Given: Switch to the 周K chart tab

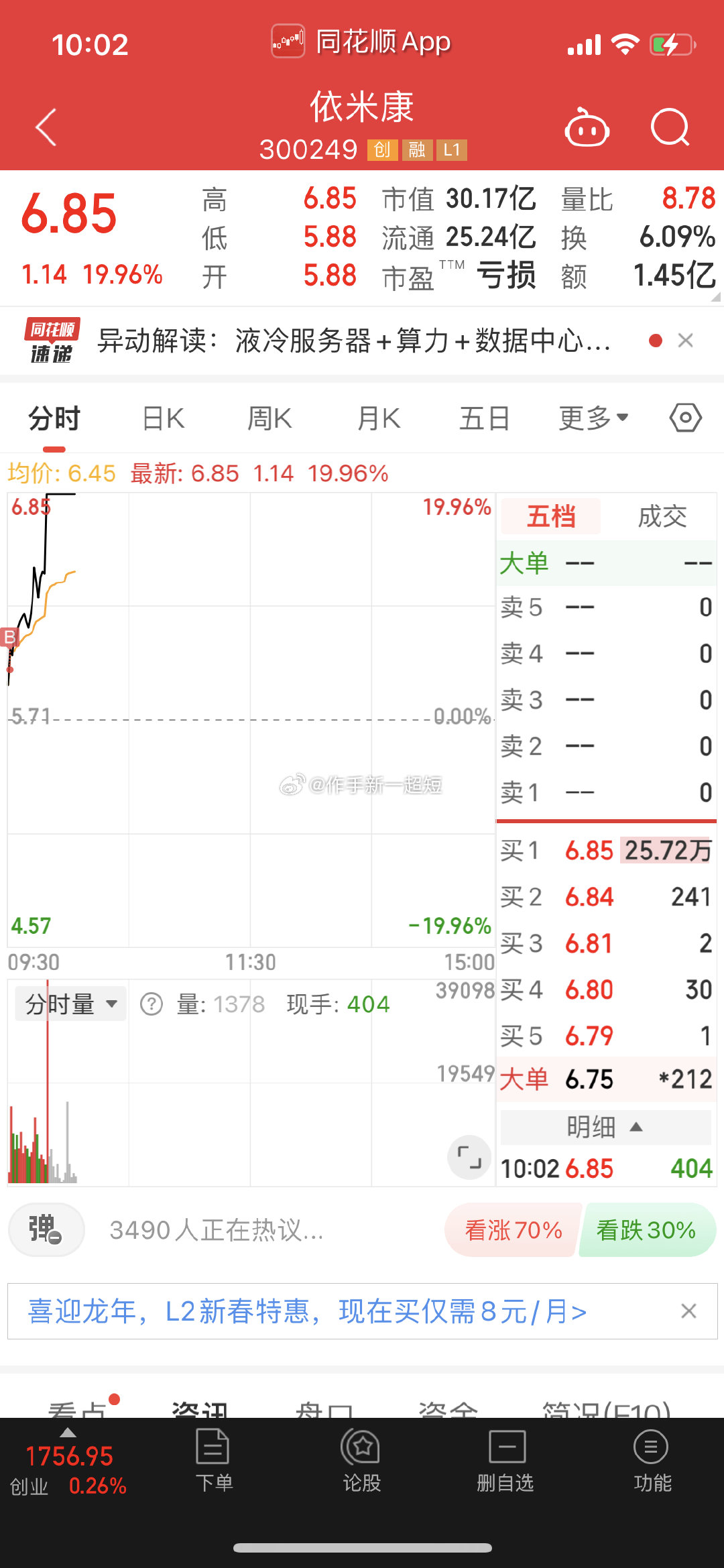Looking at the screenshot, I should tap(269, 418).
